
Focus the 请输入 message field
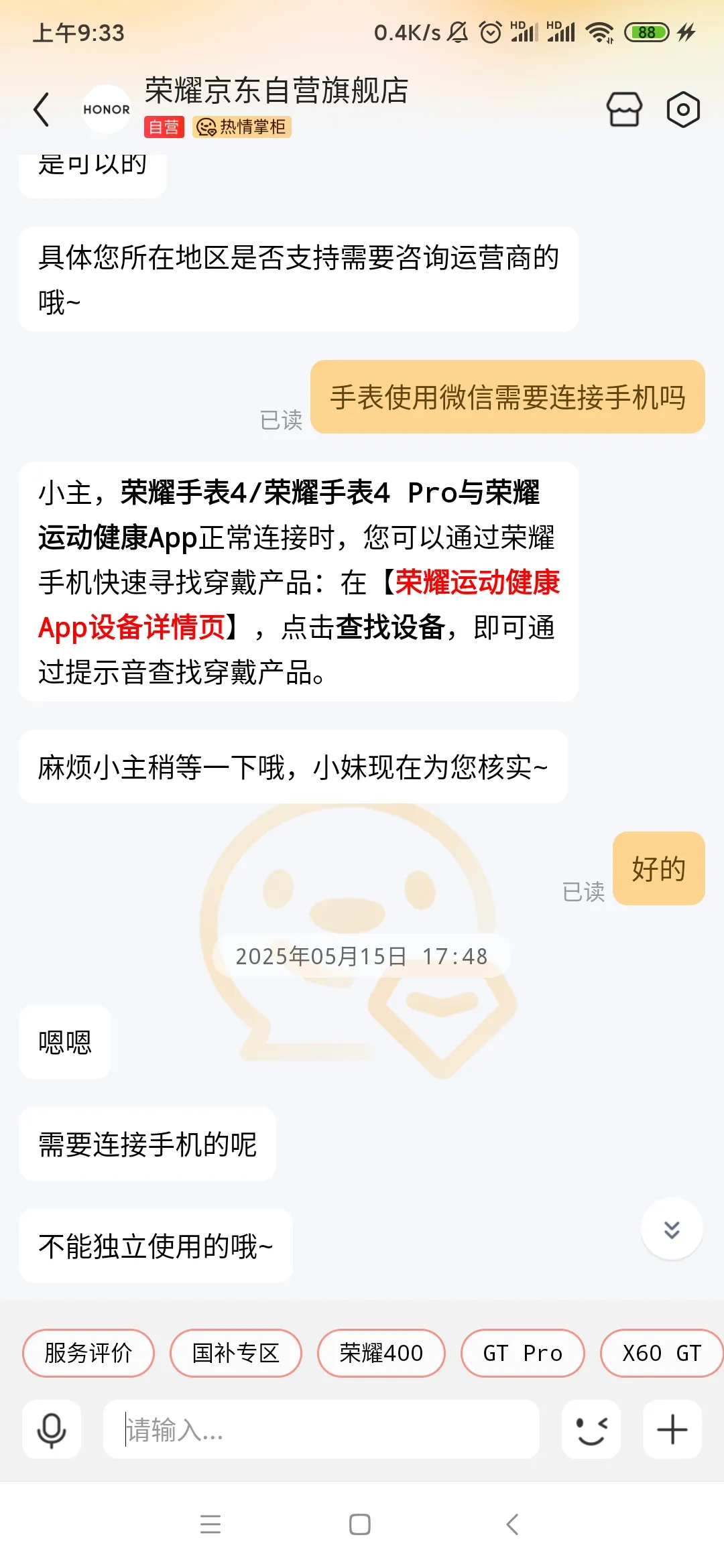coord(322,1430)
